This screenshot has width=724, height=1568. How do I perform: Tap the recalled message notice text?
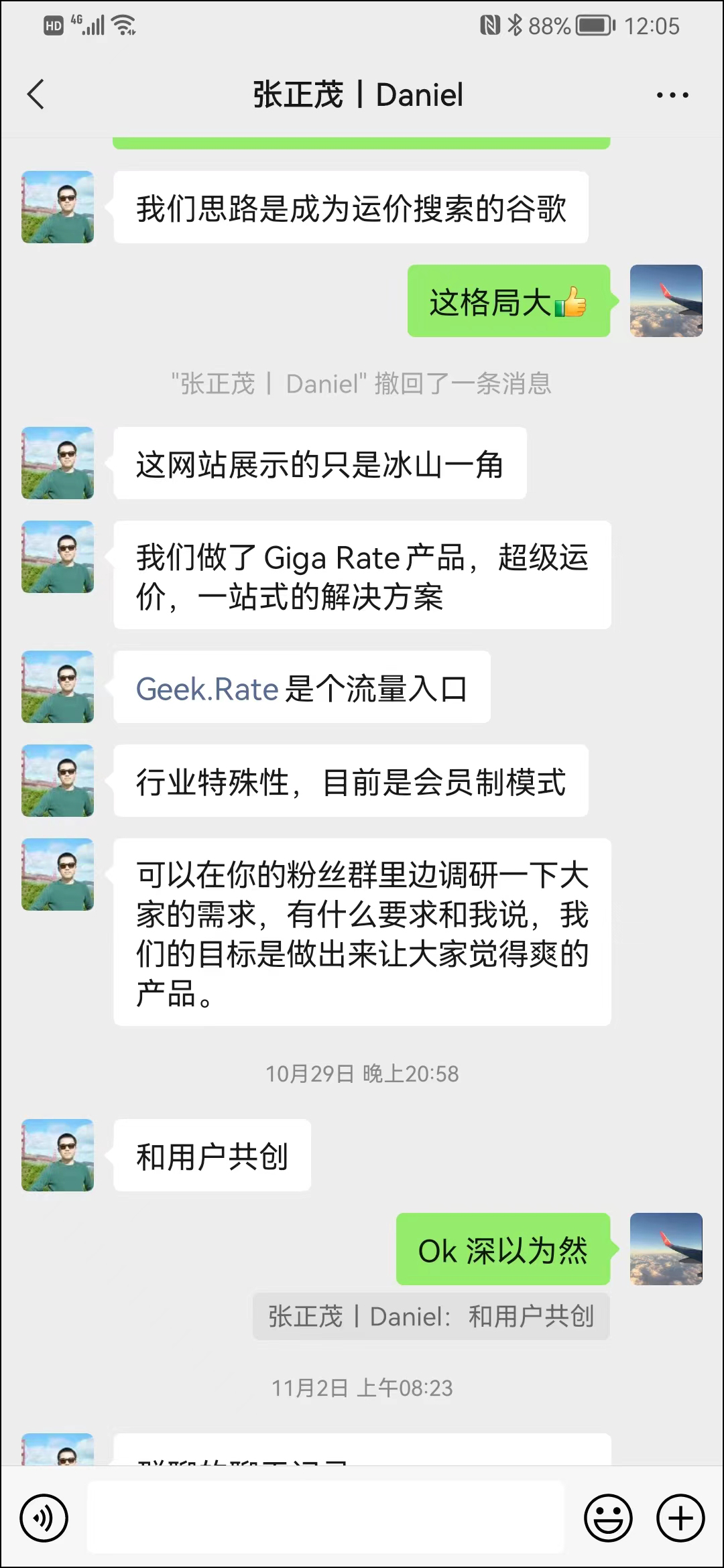(362, 385)
